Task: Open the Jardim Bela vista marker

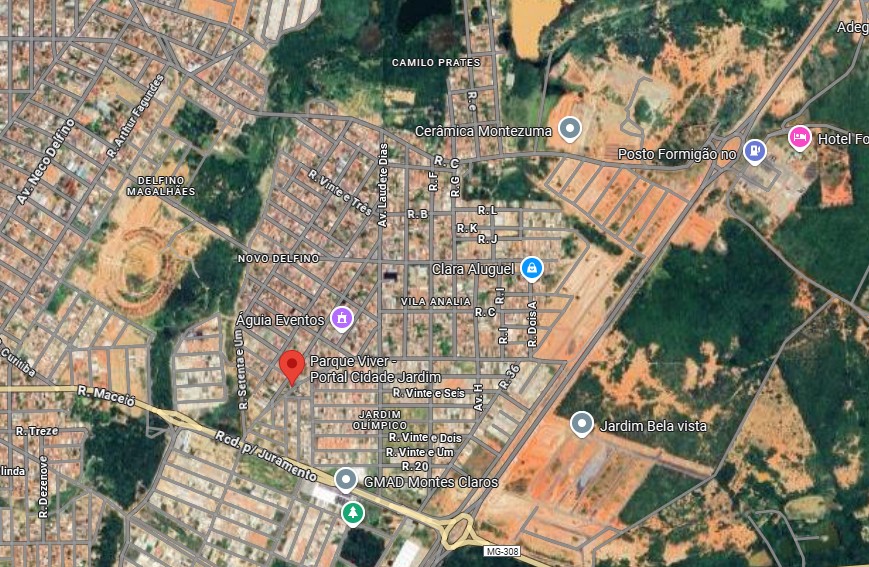Action: (x=582, y=425)
